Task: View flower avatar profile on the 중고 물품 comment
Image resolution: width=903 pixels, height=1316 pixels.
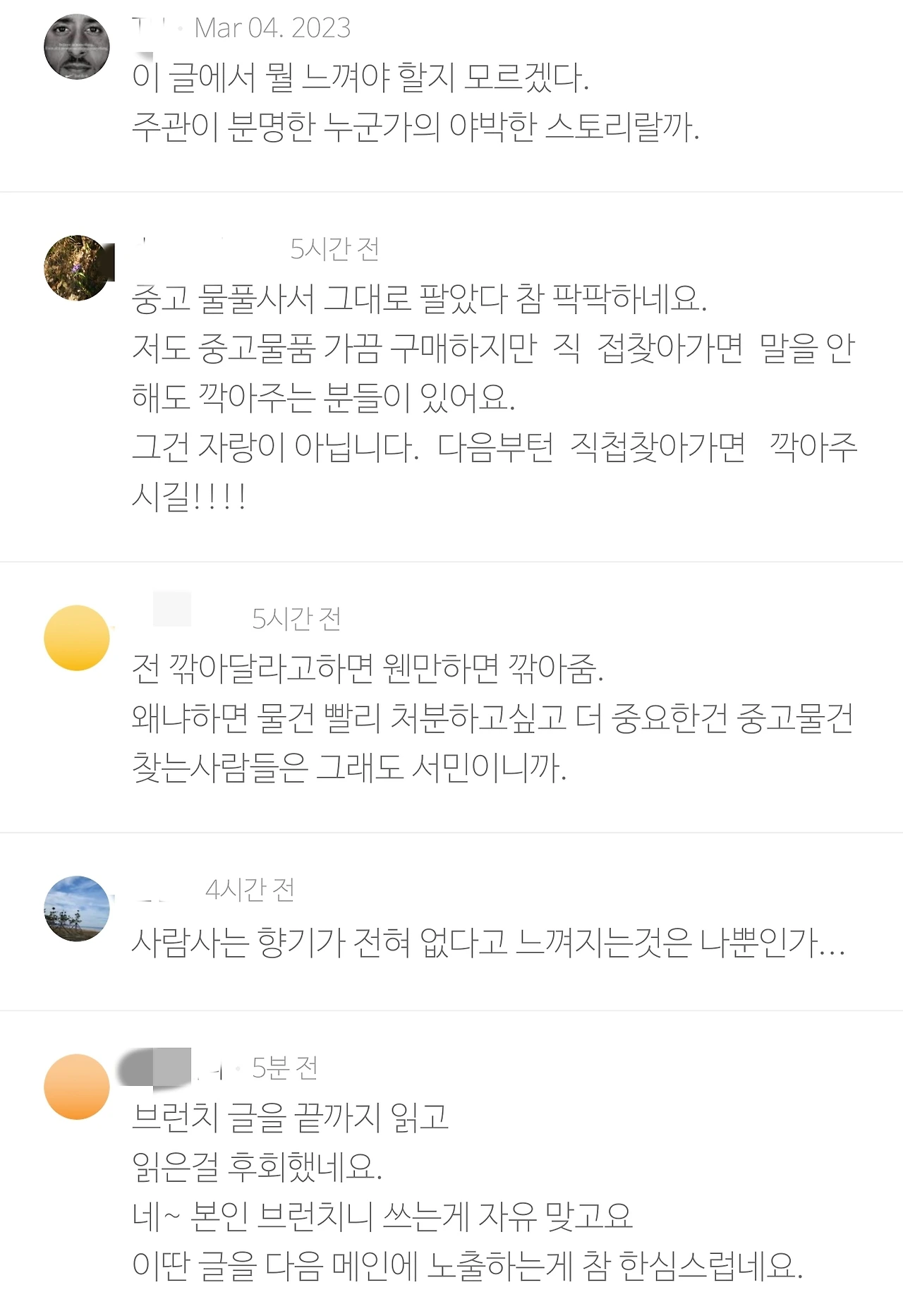Action: point(77,268)
